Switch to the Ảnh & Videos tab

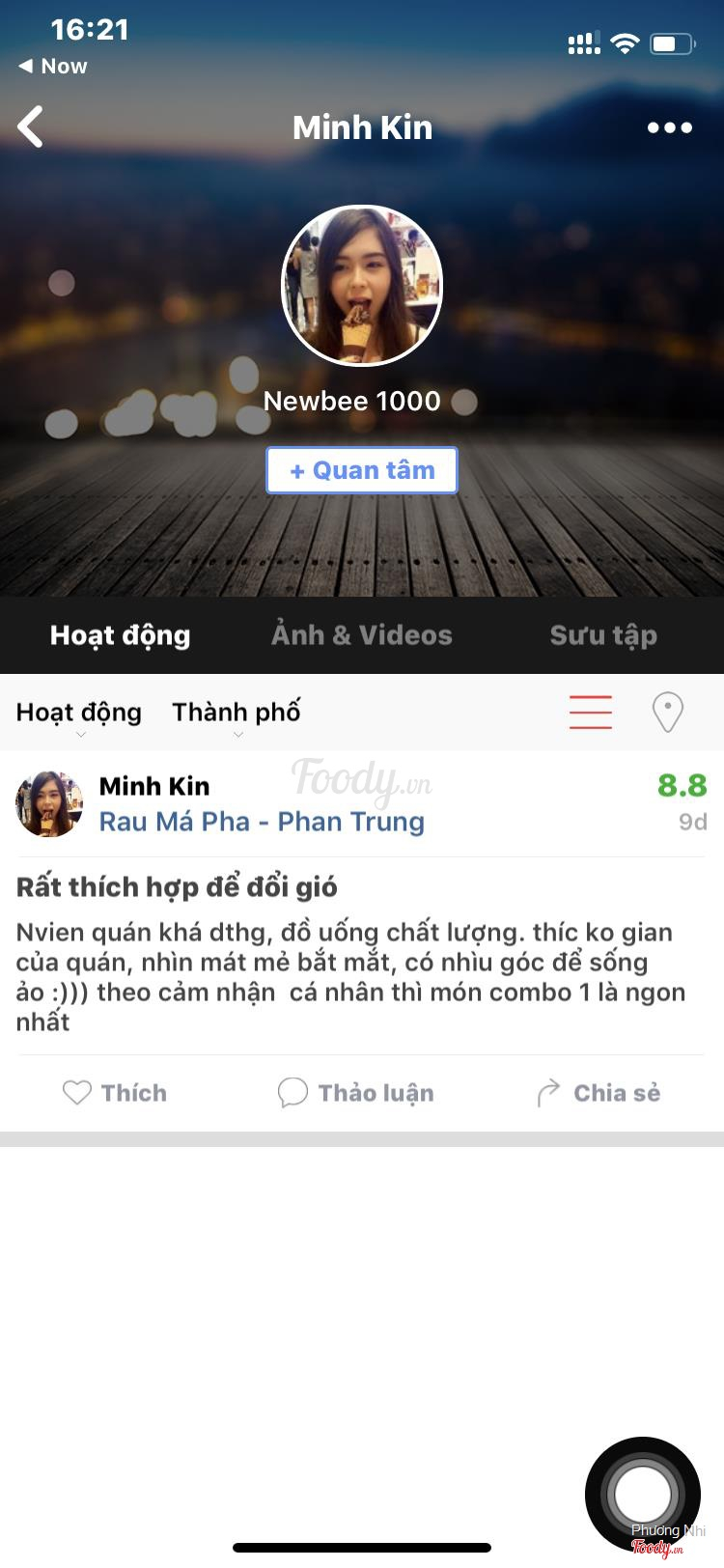pos(362,635)
